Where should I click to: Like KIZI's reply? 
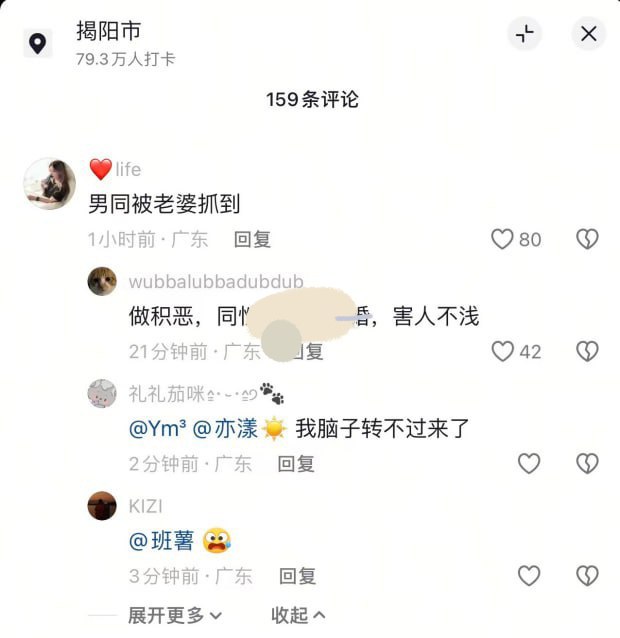coord(528,575)
